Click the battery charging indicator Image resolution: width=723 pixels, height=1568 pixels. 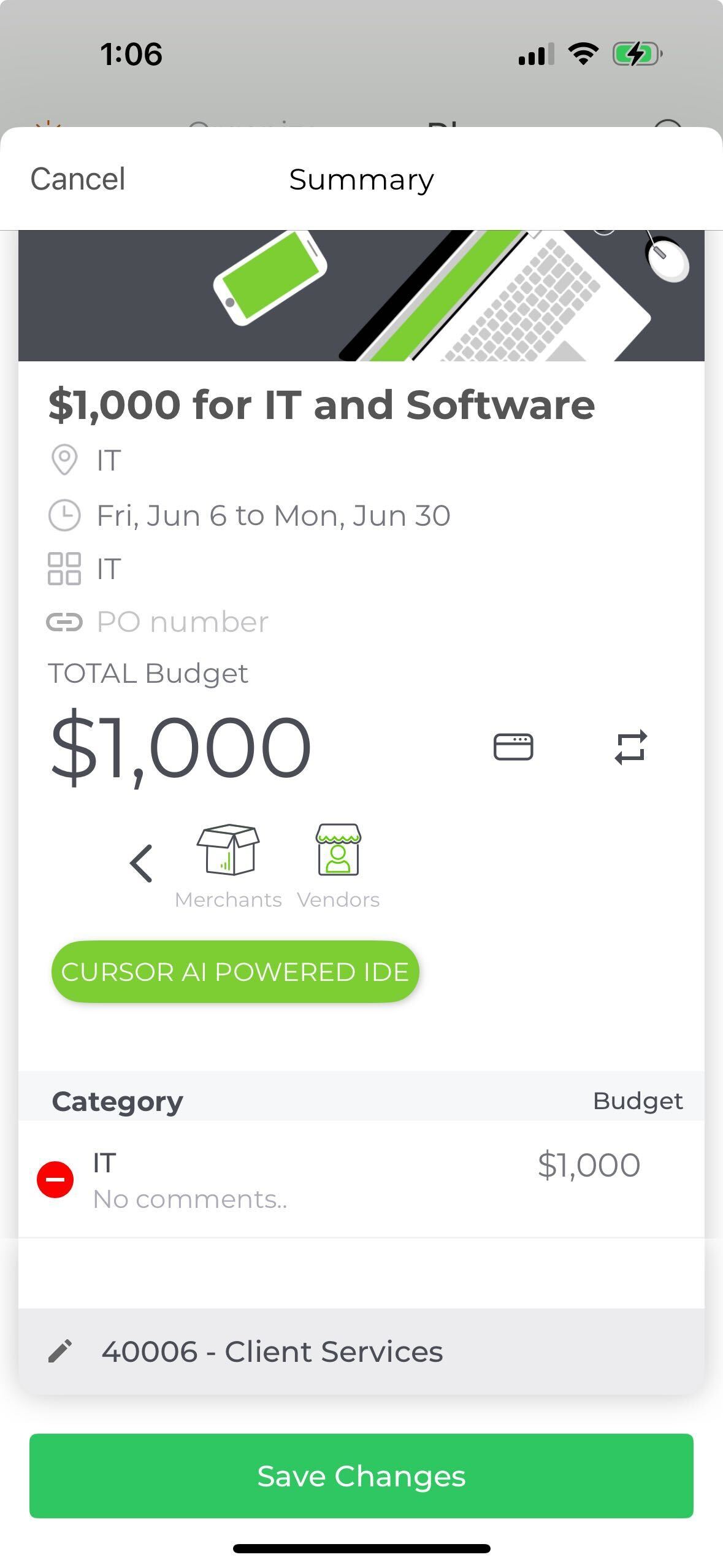(x=635, y=55)
